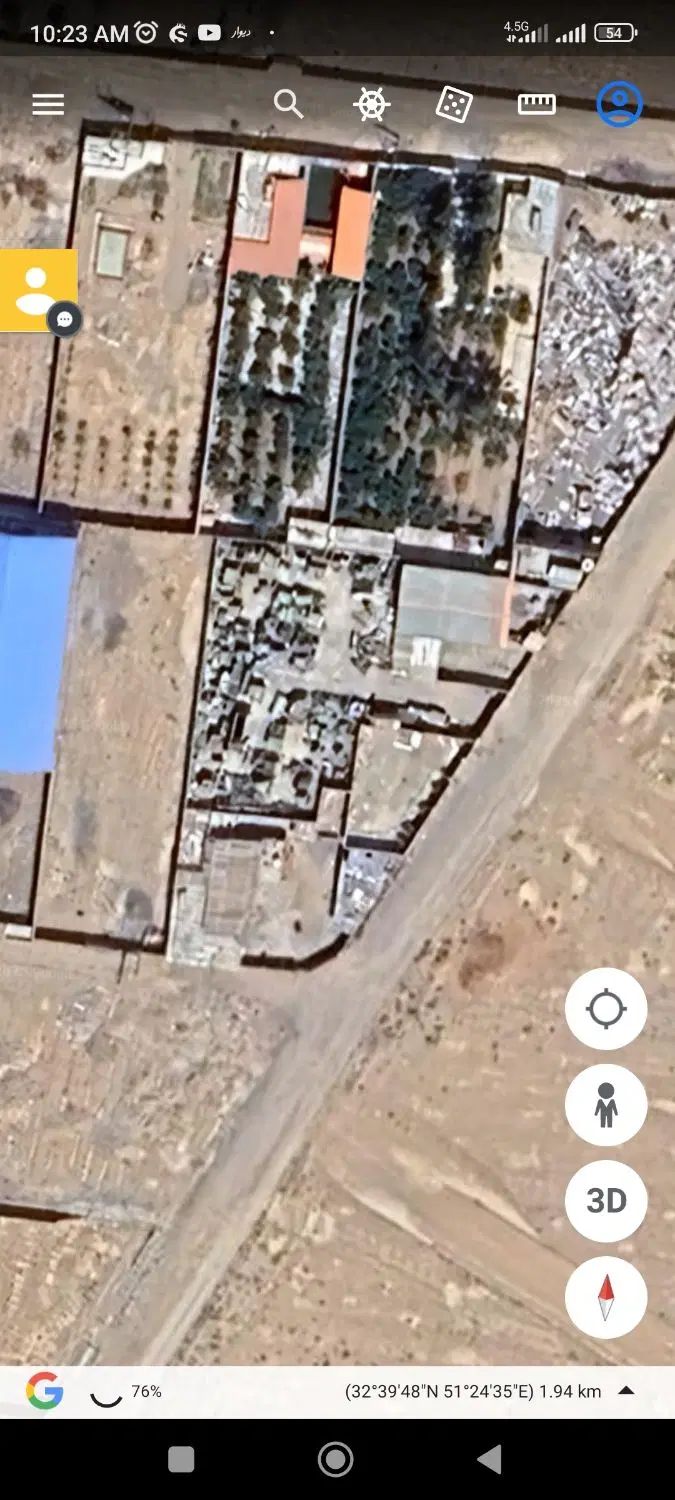The image size is (675, 1500).
Task: Tap the I'm Feeling Lucky dice
Action: [x=454, y=105]
